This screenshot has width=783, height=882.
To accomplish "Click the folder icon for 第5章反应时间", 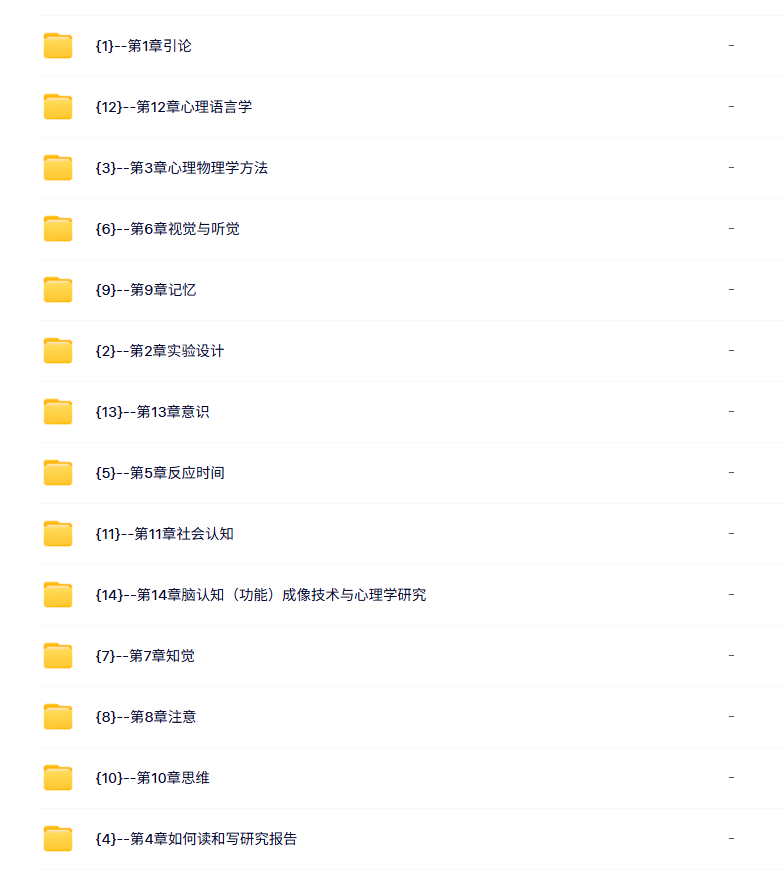I will (x=57, y=472).
